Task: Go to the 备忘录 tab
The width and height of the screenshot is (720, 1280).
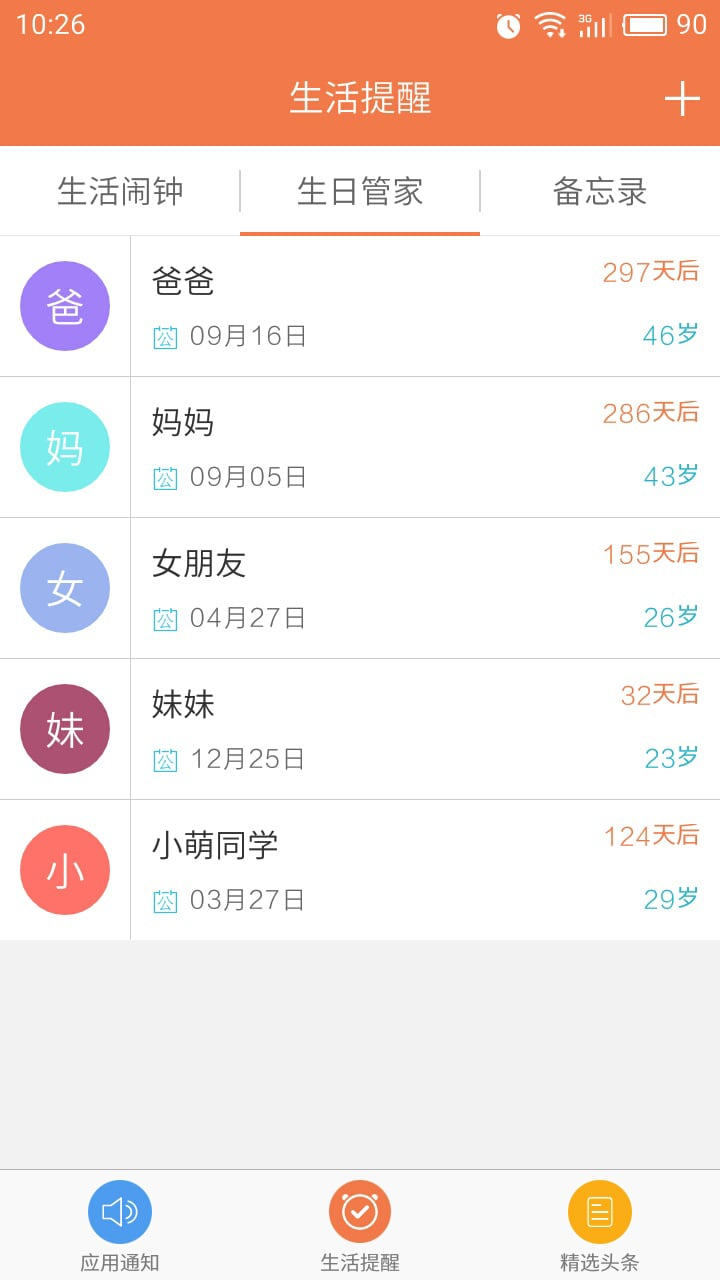Action: click(600, 191)
